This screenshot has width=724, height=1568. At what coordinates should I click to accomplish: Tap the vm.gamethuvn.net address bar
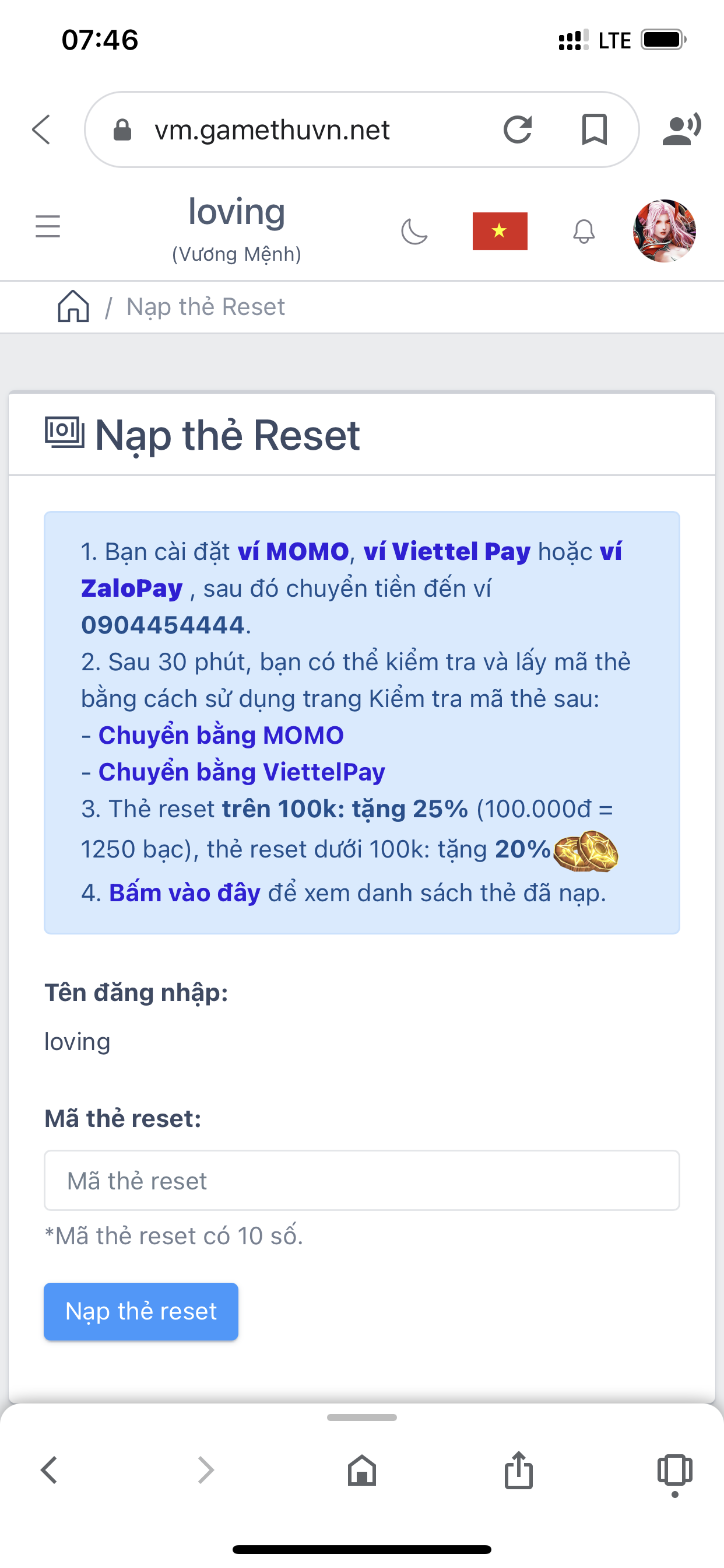tap(272, 129)
